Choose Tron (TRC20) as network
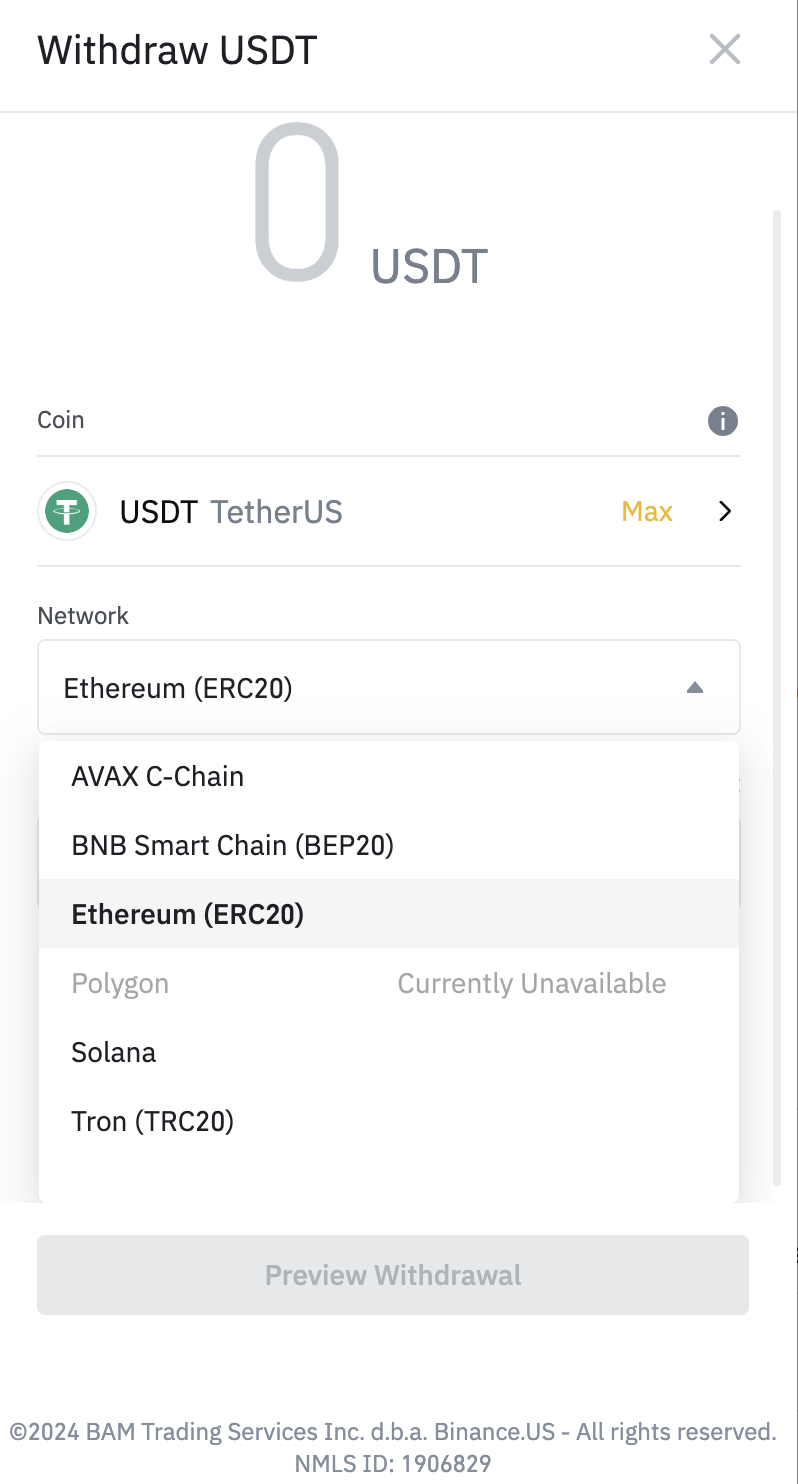The height and width of the screenshot is (1484, 798). (389, 1121)
